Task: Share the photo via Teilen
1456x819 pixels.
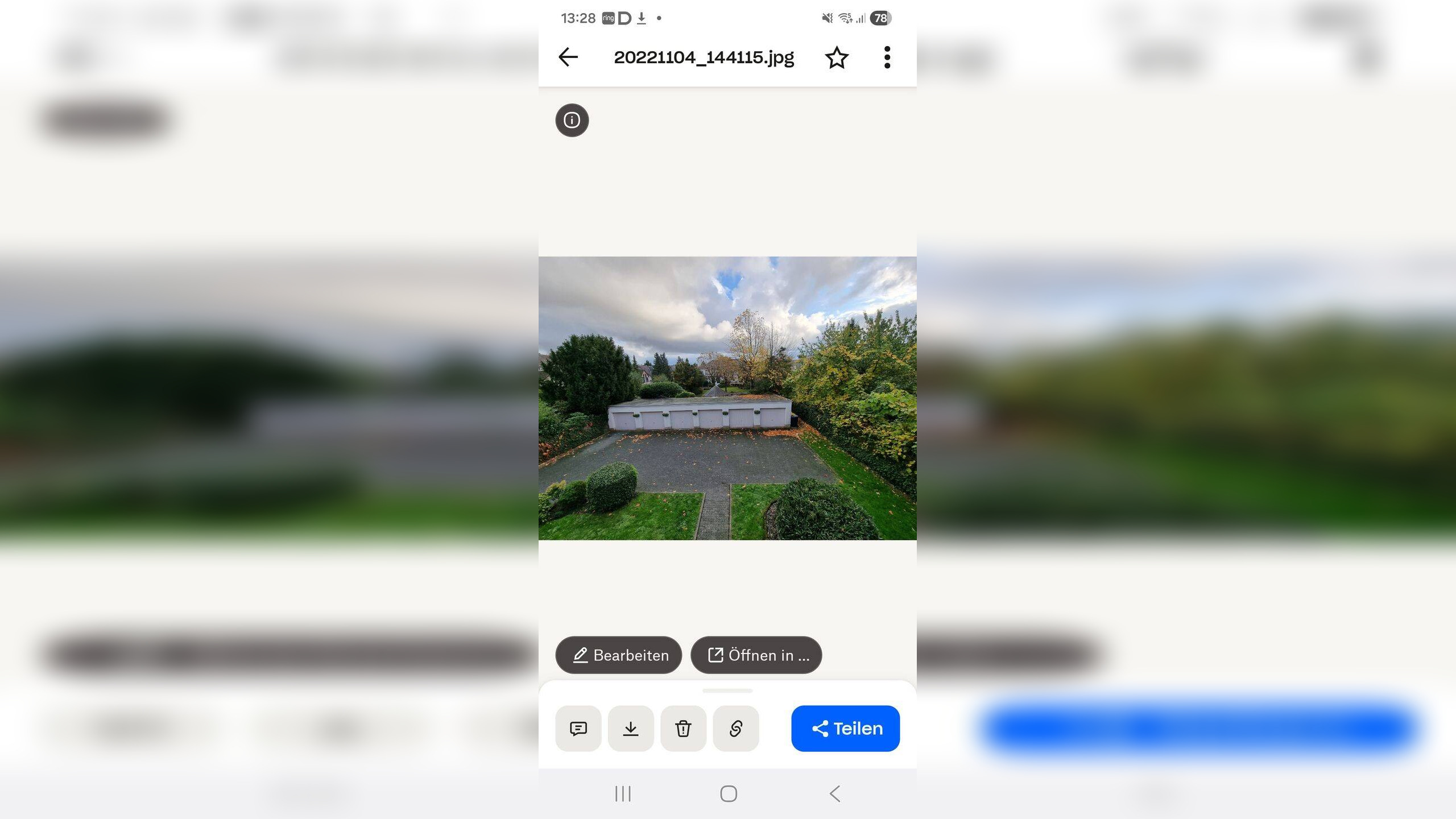Action: coord(845,729)
